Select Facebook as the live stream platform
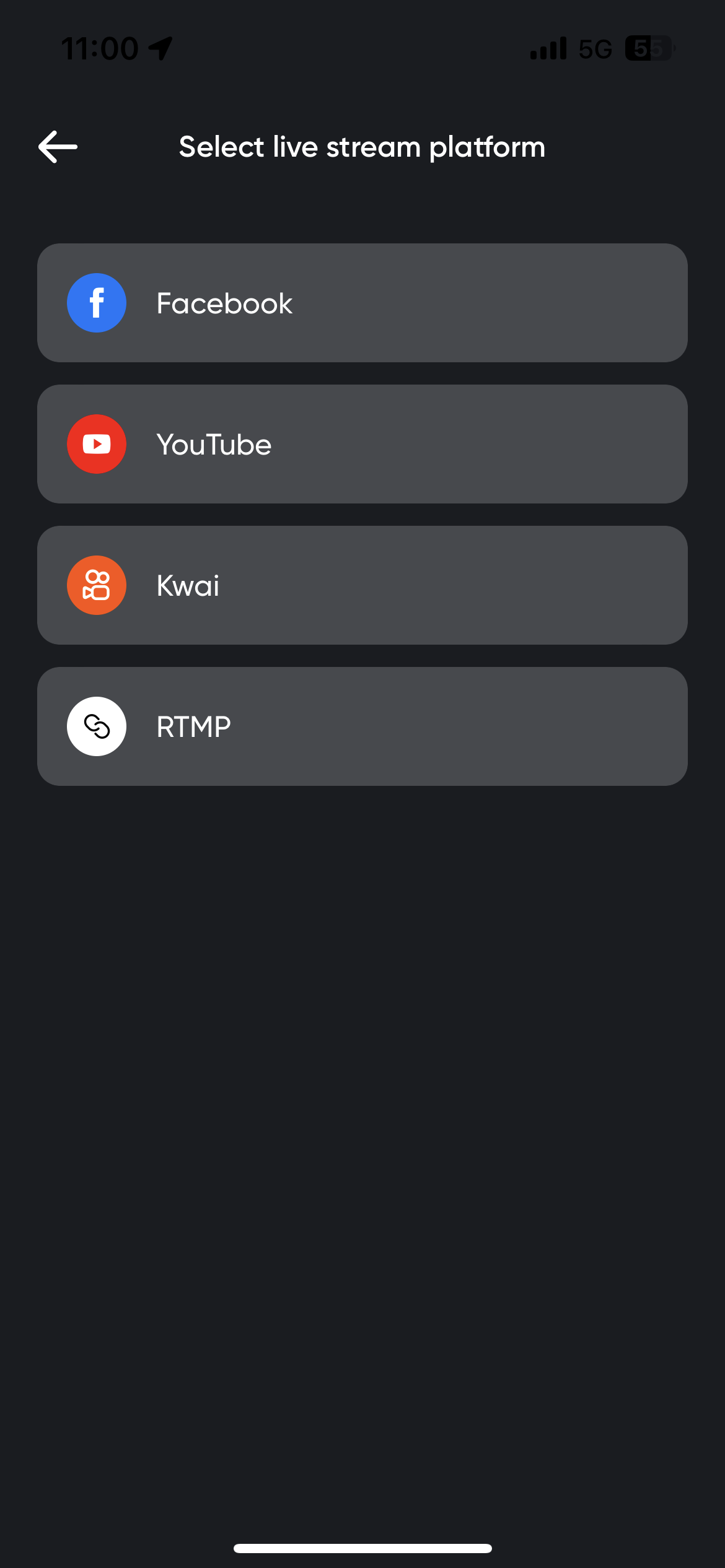This screenshot has height=1568, width=725. (x=362, y=303)
